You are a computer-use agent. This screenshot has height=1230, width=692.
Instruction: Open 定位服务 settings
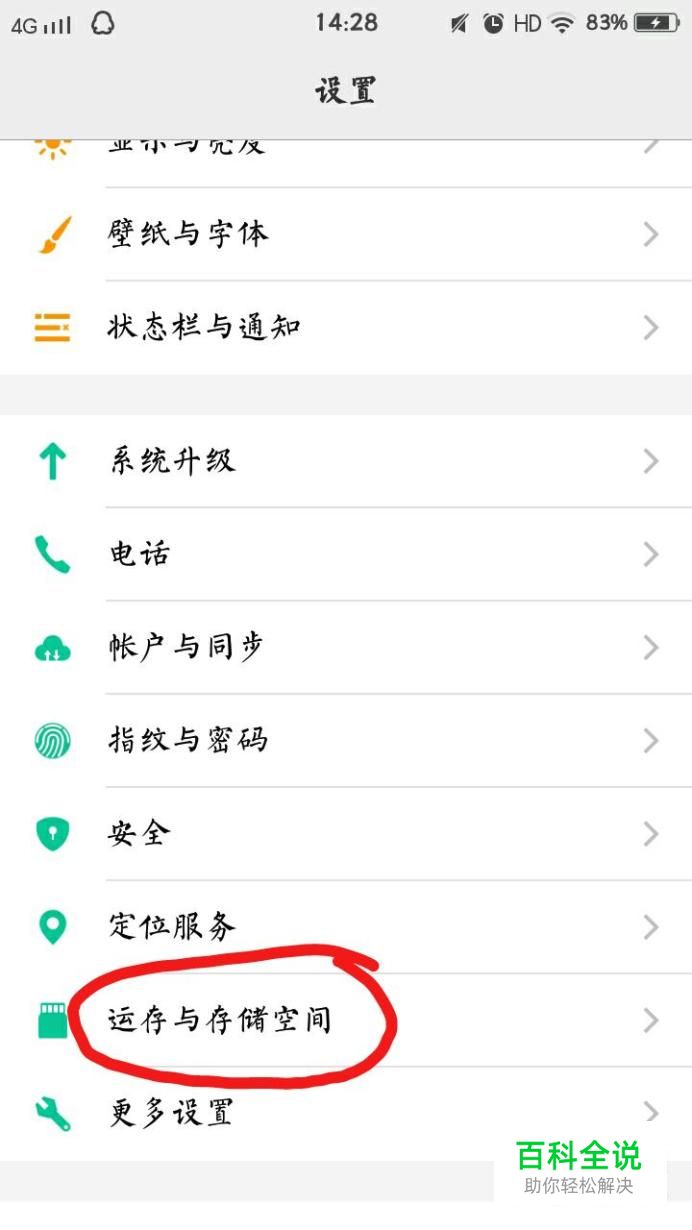click(x=346, y=928)
